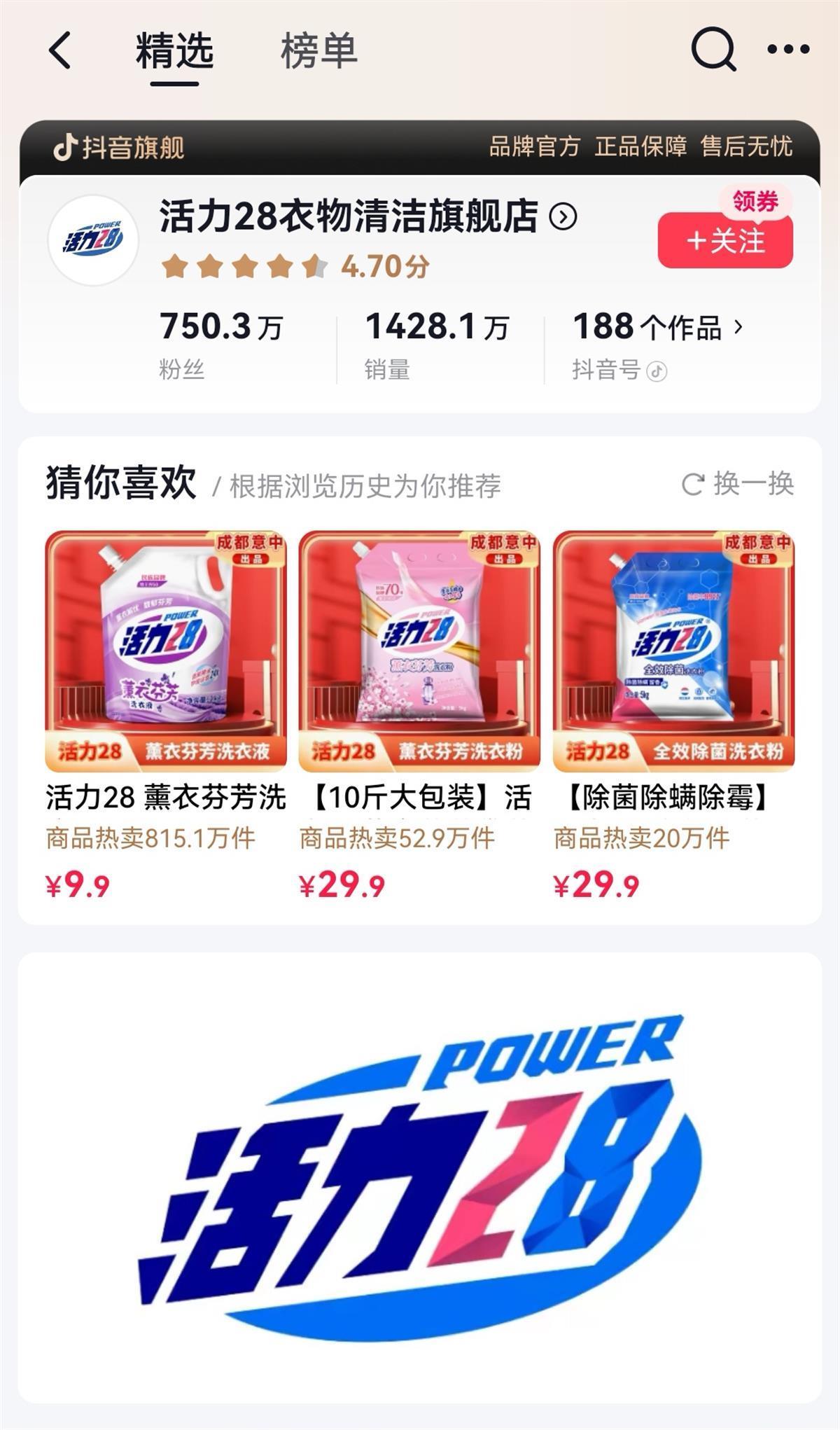Image resolution: width=840 pixels, height=1430 pixels.
Task: Open the 除菌除螨除霉 洗衣粉 product
Action: pos(673,651)
